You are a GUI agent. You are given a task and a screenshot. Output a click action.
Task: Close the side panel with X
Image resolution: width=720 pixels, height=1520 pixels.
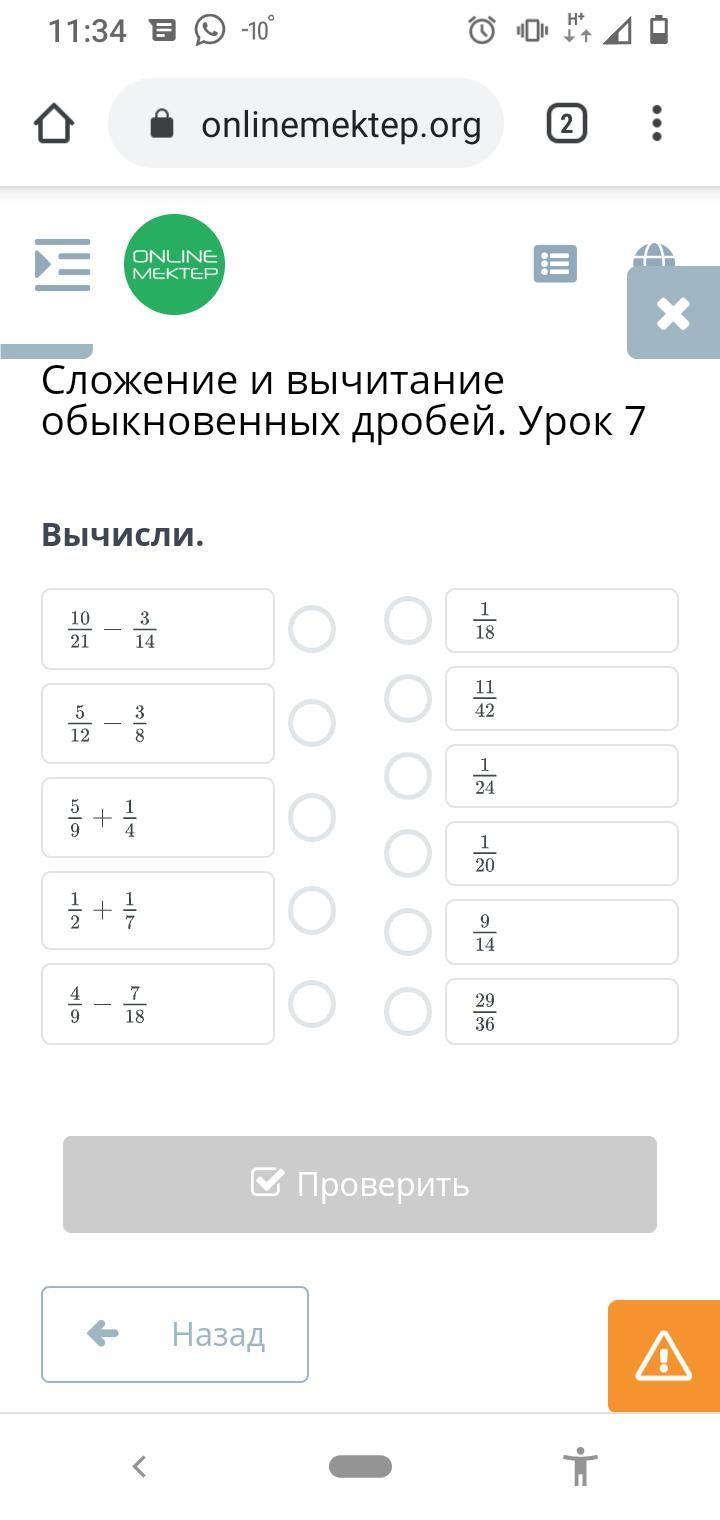674,313
